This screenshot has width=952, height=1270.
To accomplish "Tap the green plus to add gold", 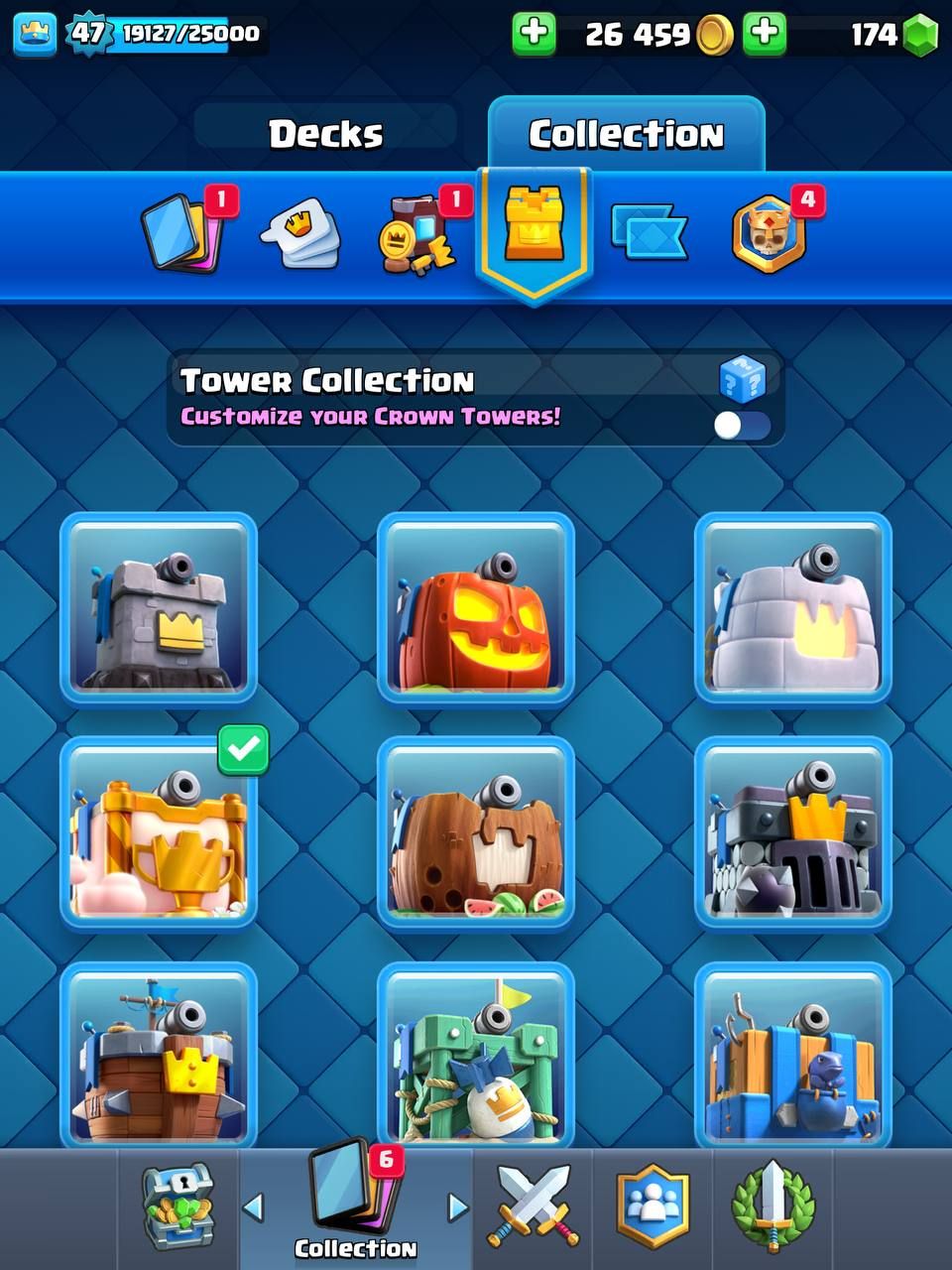I will 534,34.
